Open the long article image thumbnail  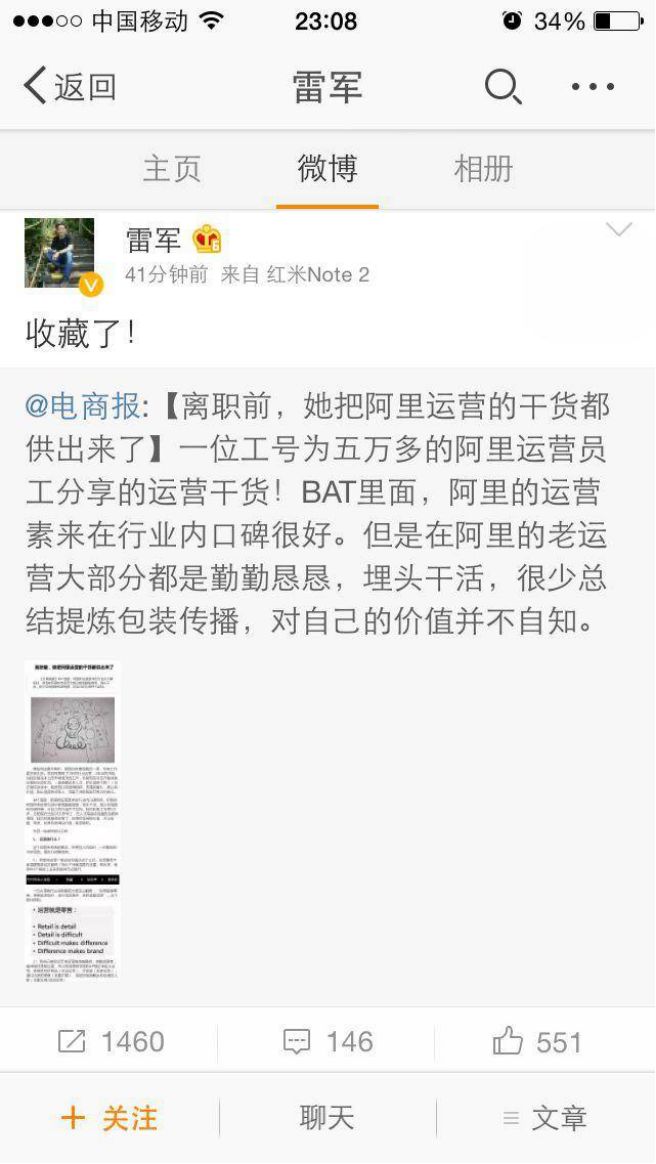point(72,818)
